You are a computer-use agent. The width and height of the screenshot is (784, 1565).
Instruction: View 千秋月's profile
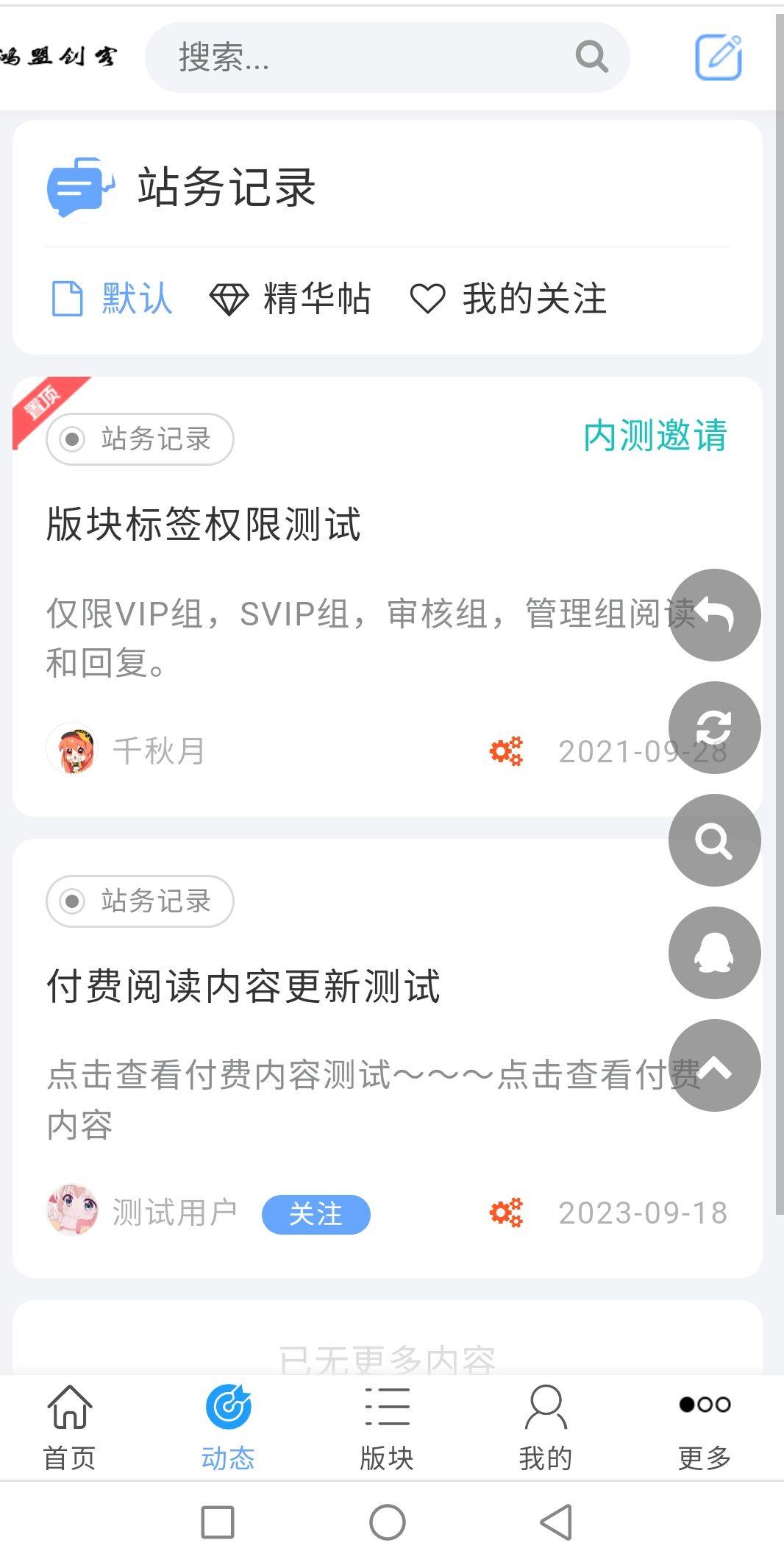point(157,750)
